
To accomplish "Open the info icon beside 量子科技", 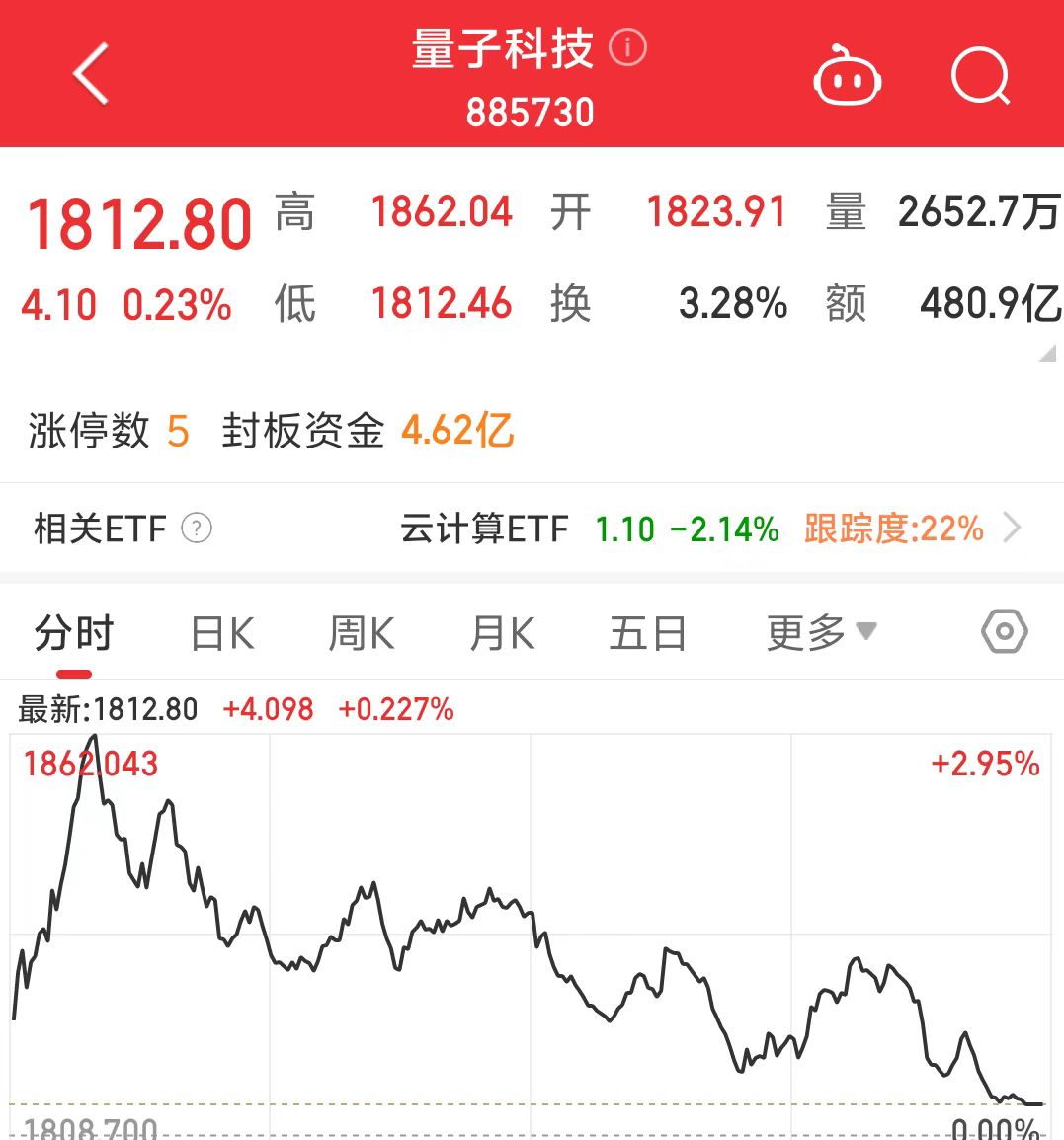I will [627, 46].
